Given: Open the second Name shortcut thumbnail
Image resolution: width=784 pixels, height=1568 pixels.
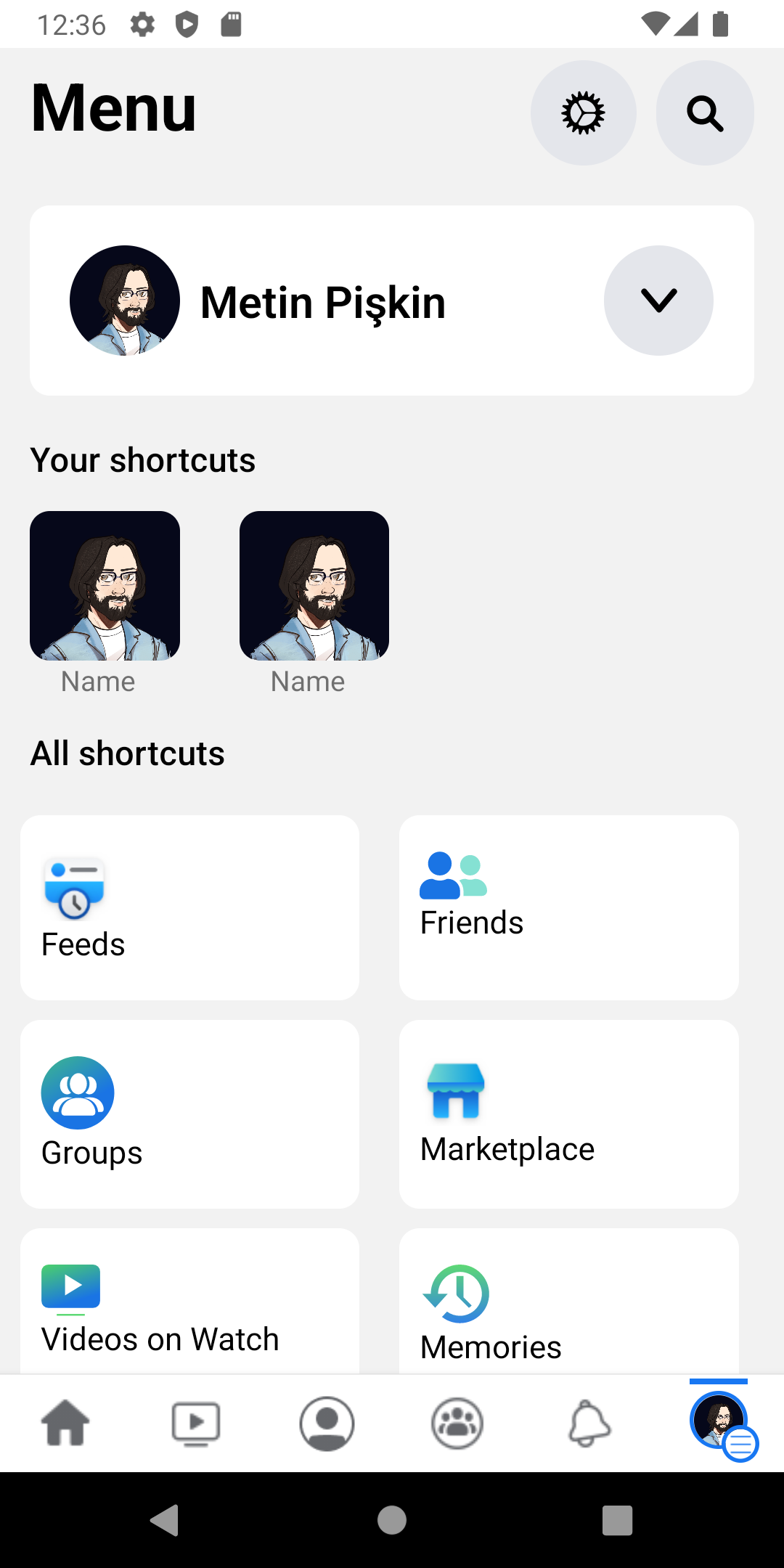Looking at the screenshot, I should 314,585.
